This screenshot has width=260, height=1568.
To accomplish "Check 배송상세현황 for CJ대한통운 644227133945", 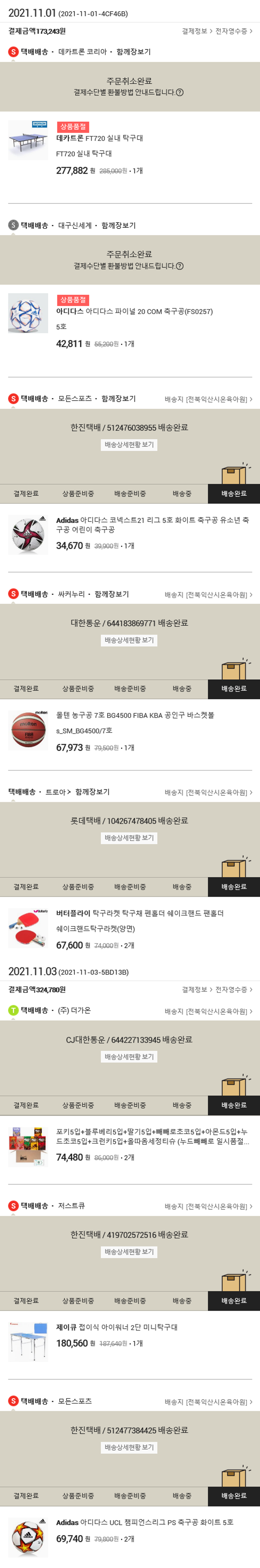I will tap(129, 1057).
